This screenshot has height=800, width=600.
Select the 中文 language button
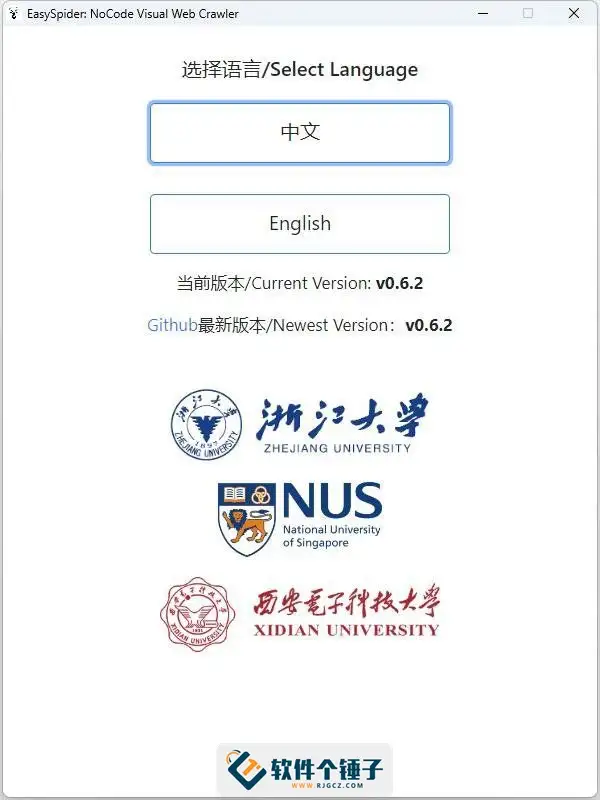pyautogui.click(x=300, y=132)
